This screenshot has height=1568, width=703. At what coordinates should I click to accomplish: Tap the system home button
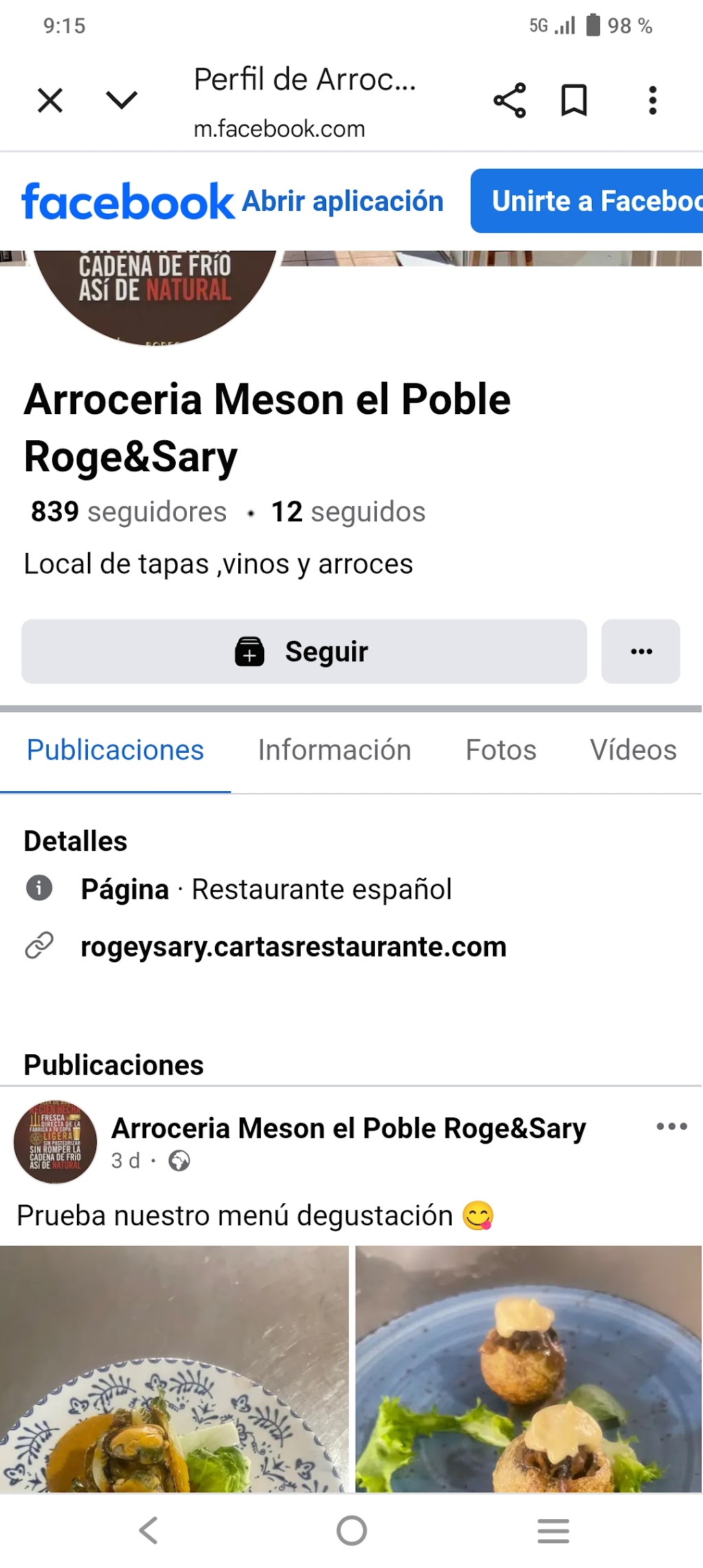point(351,1530)
